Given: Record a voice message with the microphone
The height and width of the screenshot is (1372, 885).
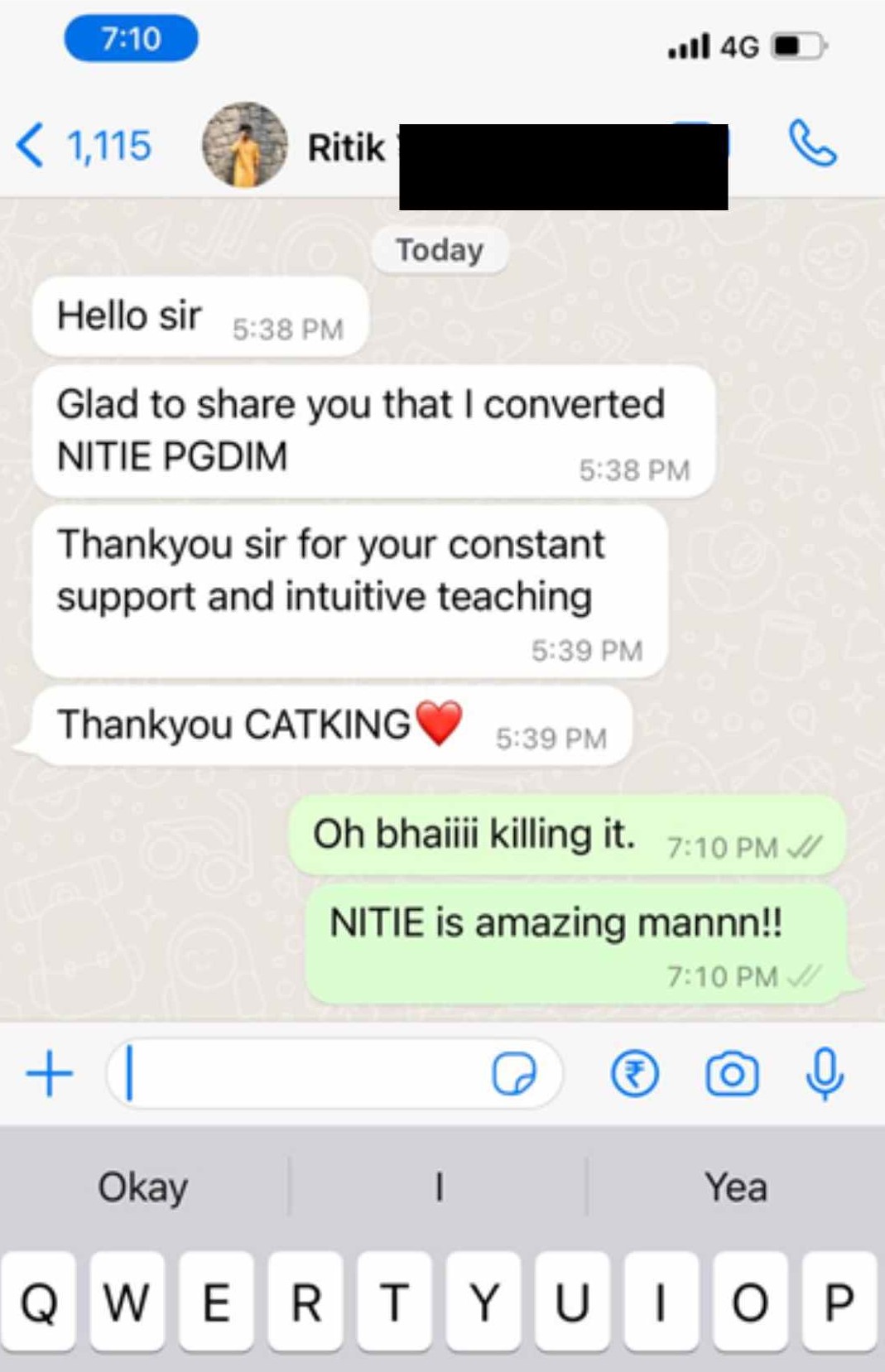Looking at the screenshot, I should coord(825,1074).
